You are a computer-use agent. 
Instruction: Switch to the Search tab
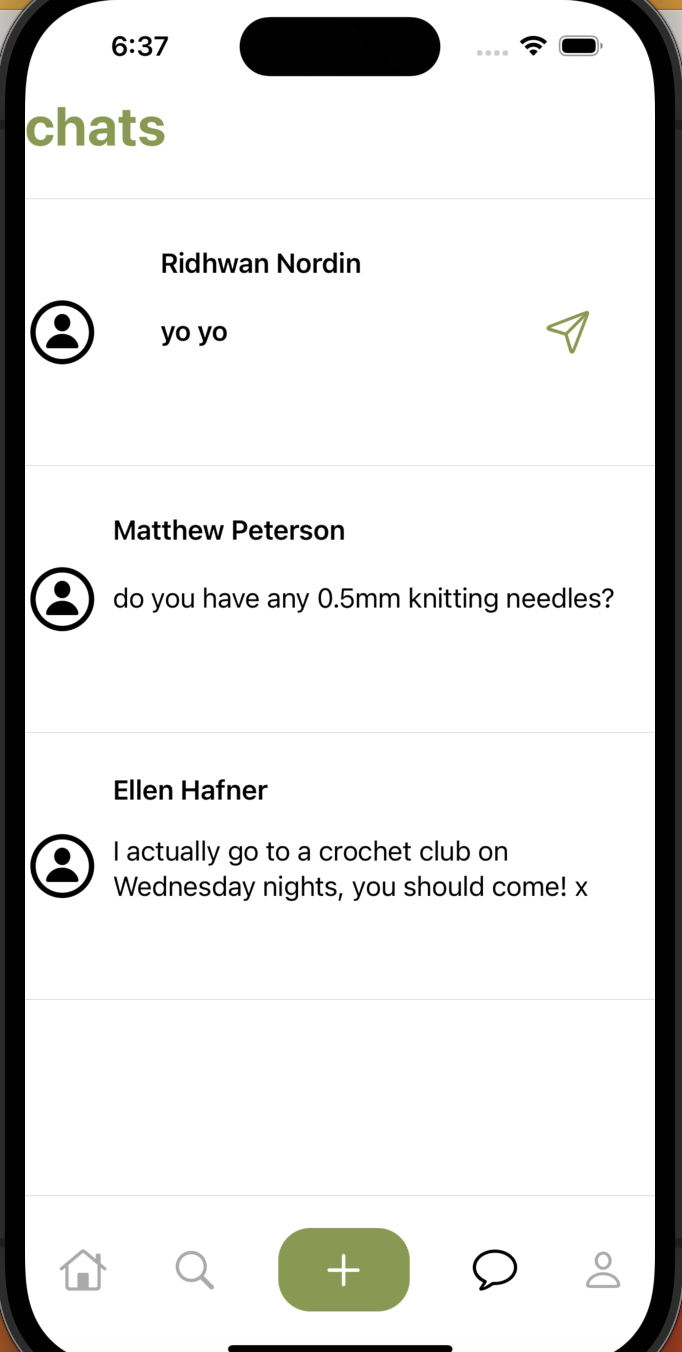pyautogui.click(x=194, y=1270)
